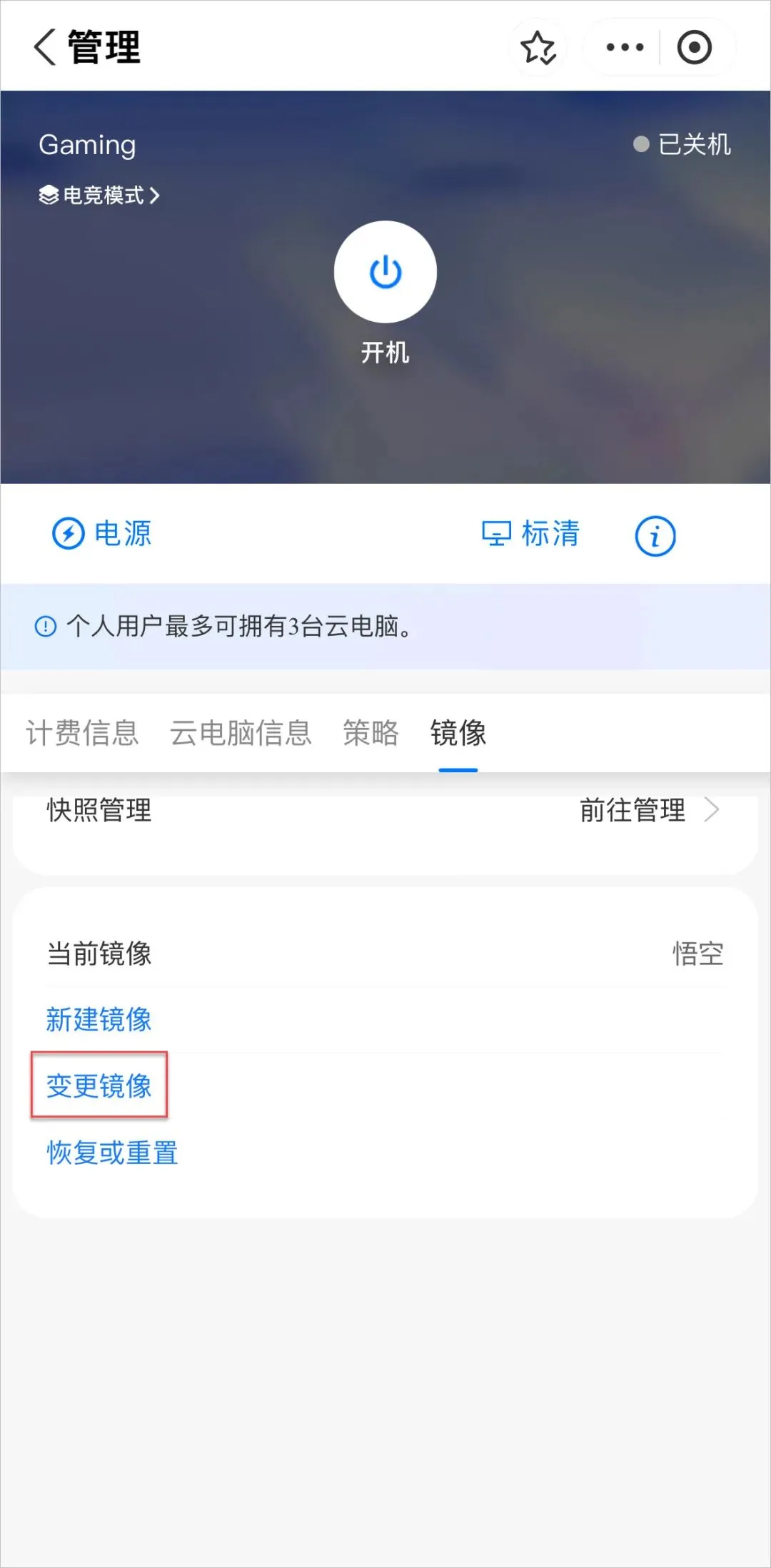Viewport: 771px width, 1568px height.
Task: Power on the cloud computer with 开机
Action: [385, 272]
